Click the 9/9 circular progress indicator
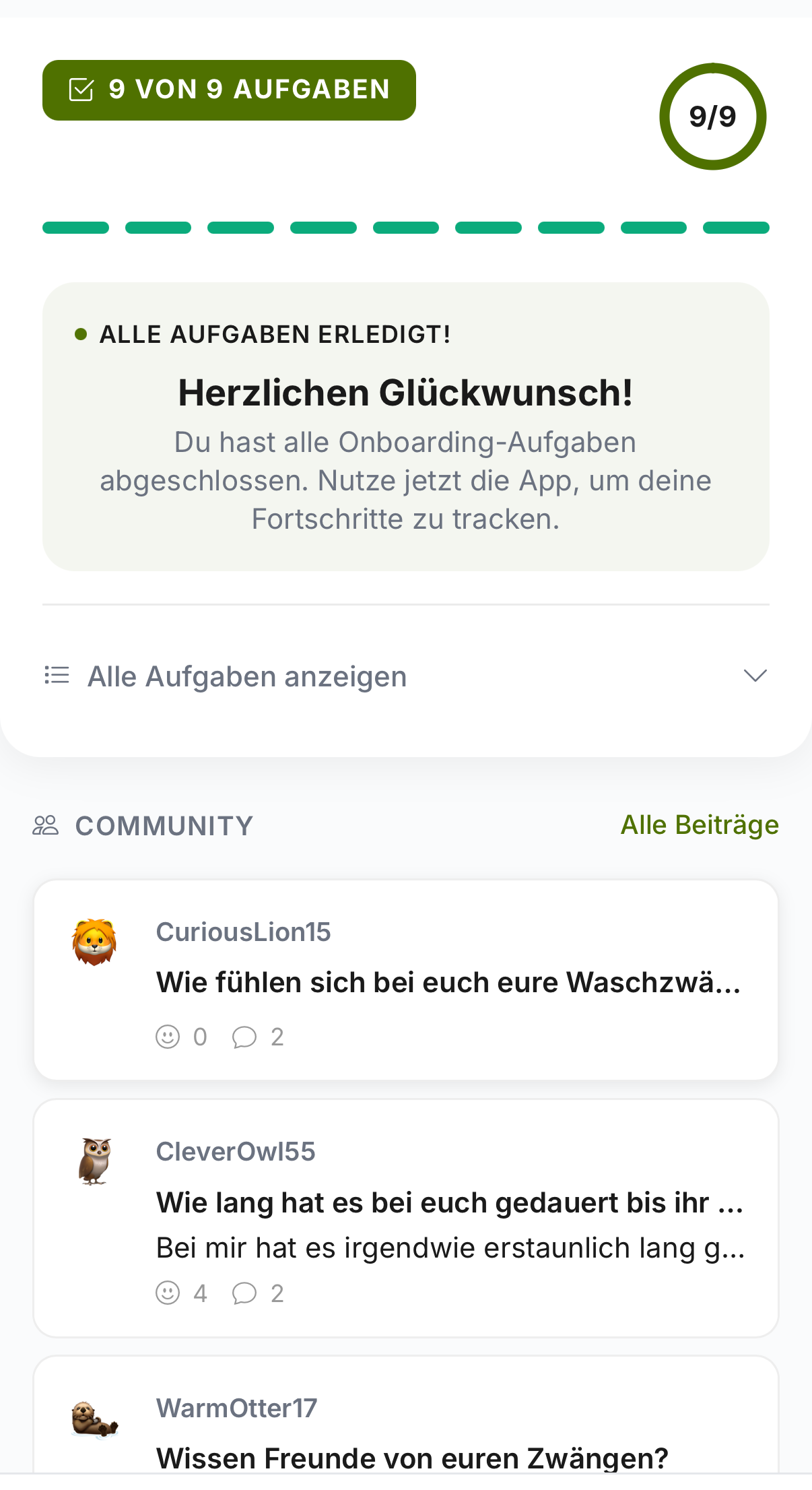Viewport: 812px width, 1490px height. pos(712,117)
